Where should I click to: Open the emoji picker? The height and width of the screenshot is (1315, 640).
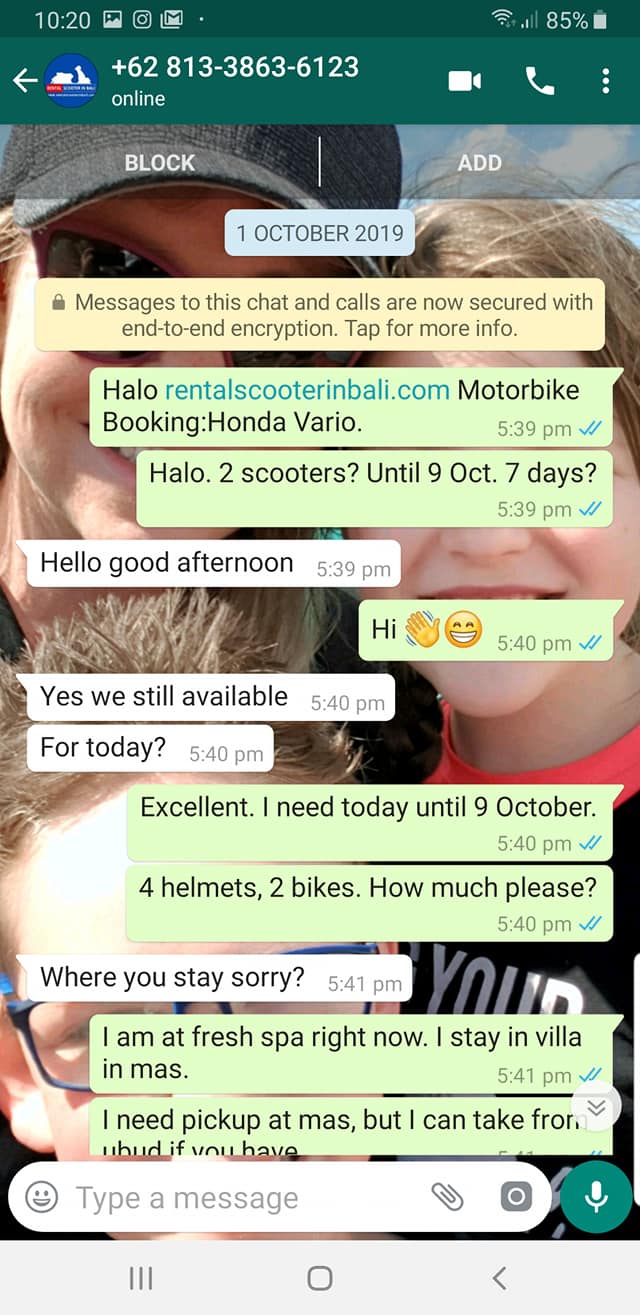click(x=41, y=1197)
